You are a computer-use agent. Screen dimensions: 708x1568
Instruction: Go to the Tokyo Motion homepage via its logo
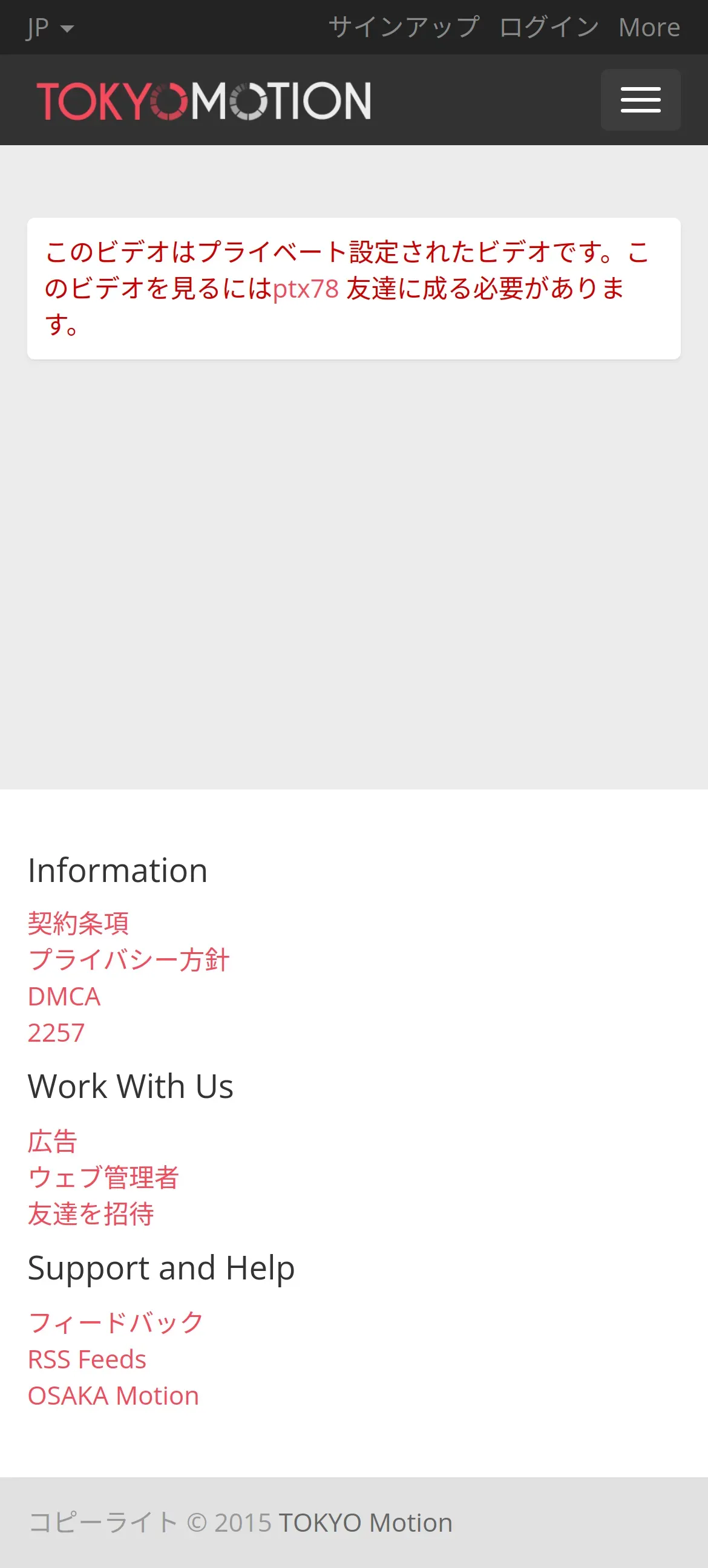[203, 100]
